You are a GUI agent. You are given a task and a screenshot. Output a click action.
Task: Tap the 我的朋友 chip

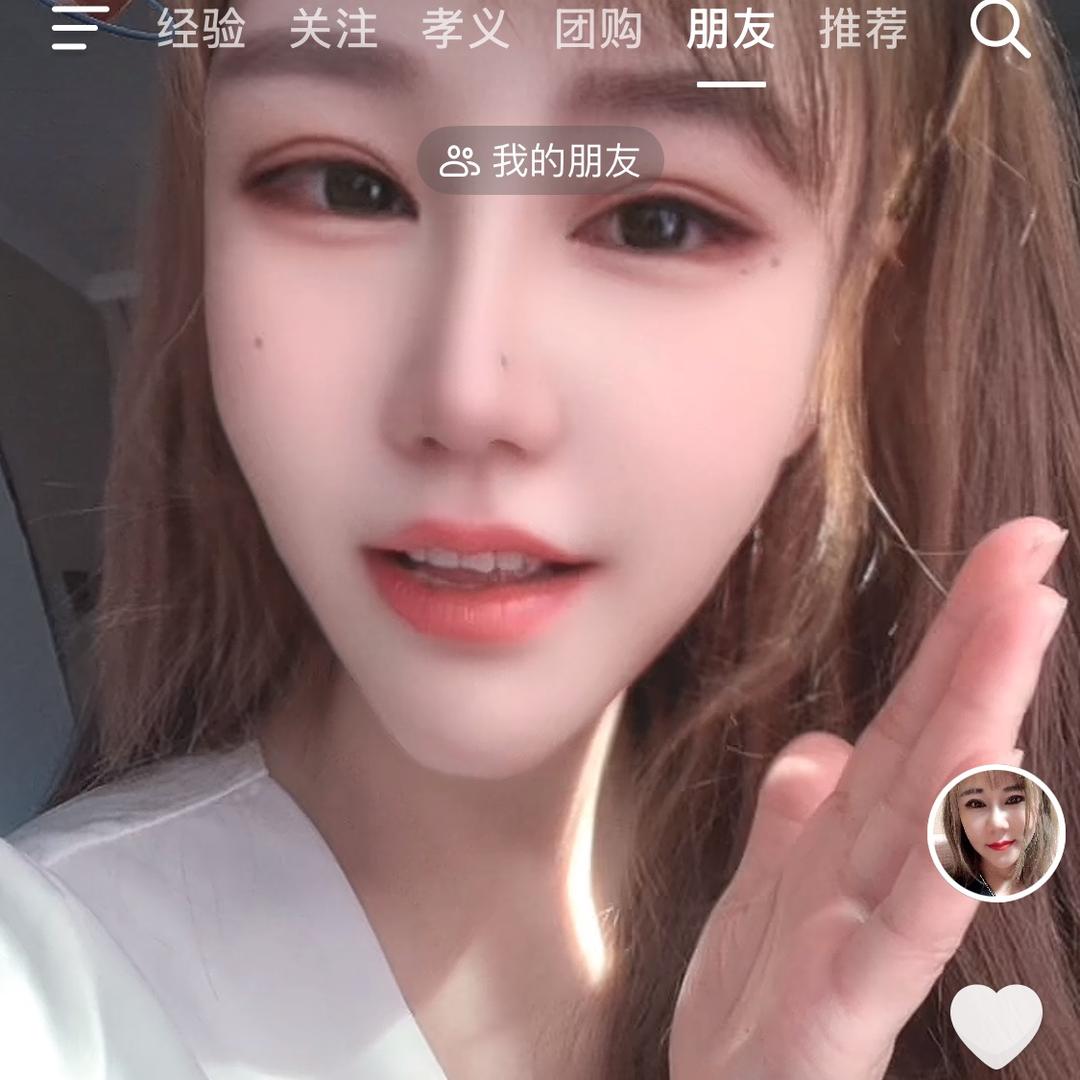point(540,160)
